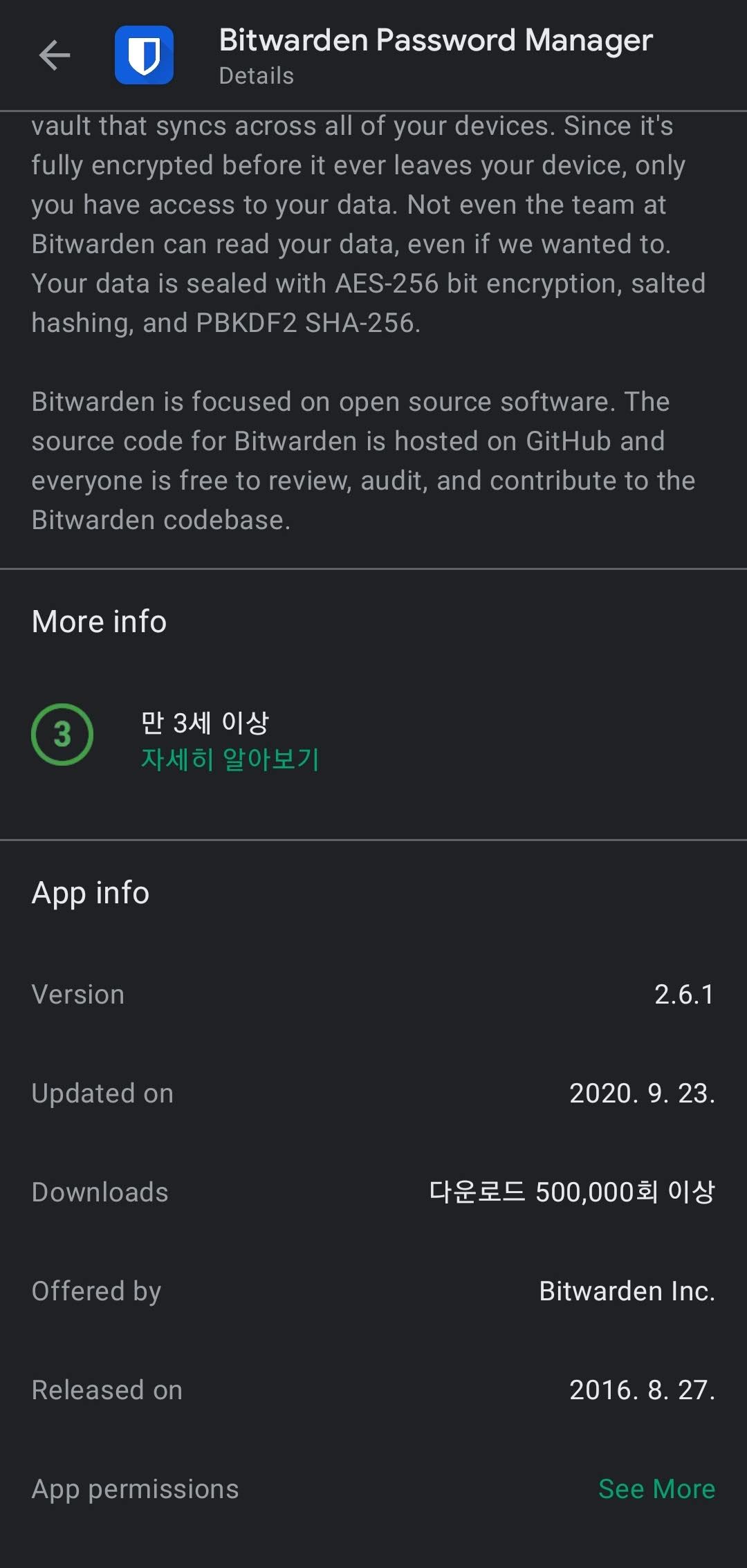The image size is (747, 1568).
Task: Select the 'Updated on' date 2020. 9. 23.
Action: coord(642,1093)
